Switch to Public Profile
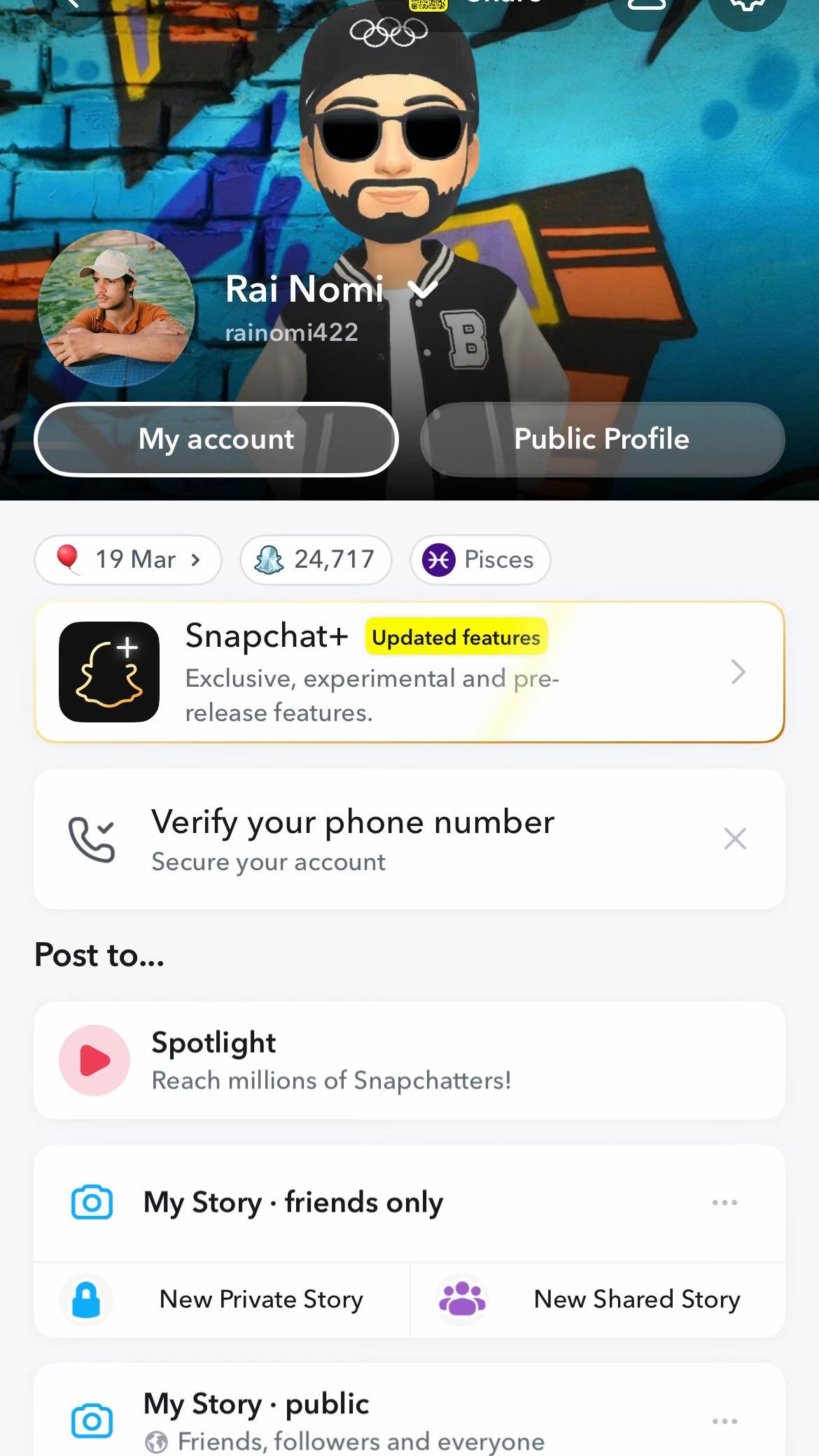Image resolution: width=819 pixels, height=1456 pixels. pos(602,440)
